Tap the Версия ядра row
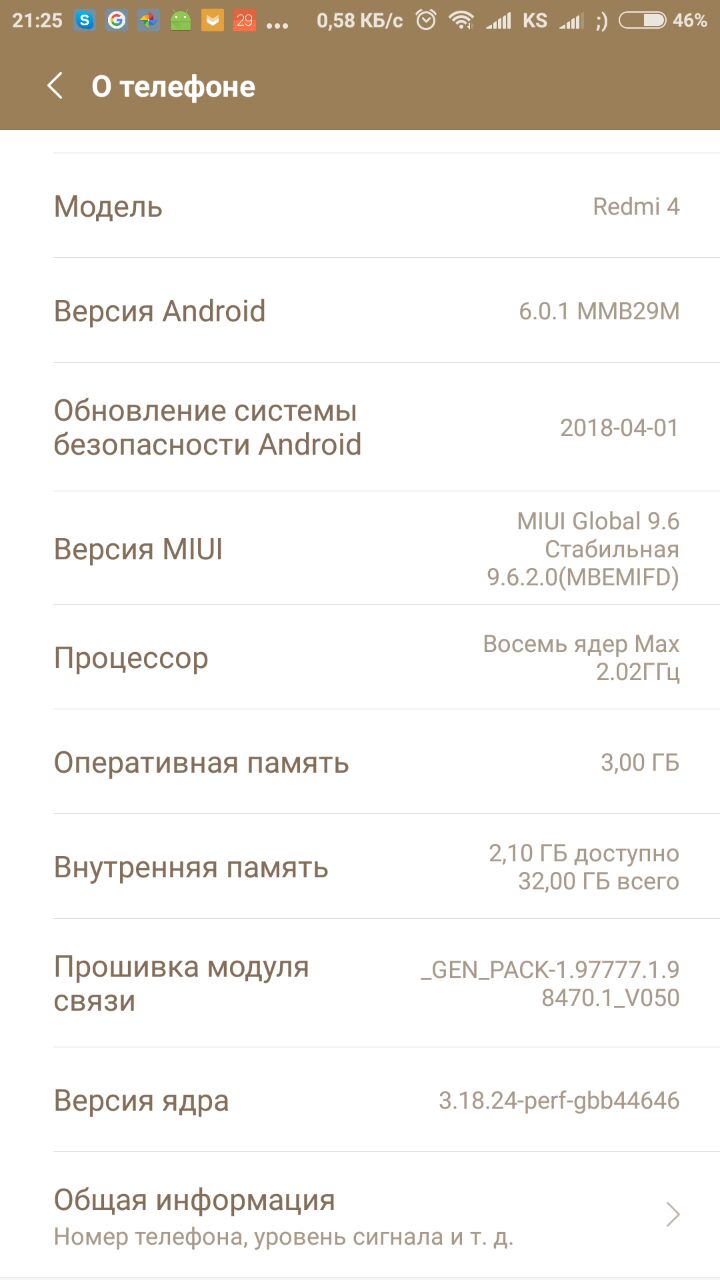This screenshot has height=1280, width=720. click(x=360, y=1100)
